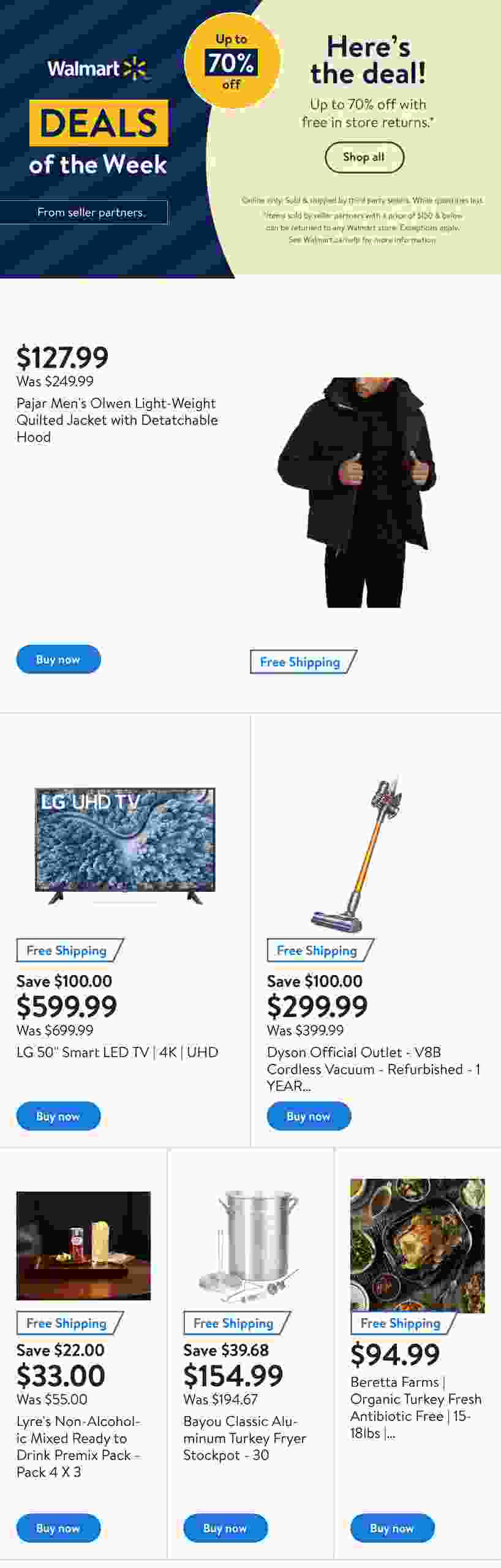This screenshot has width=501, height=1568.
Task: Buy the Pajar Men's Olwen jacket now
Action: pos(58,659)
